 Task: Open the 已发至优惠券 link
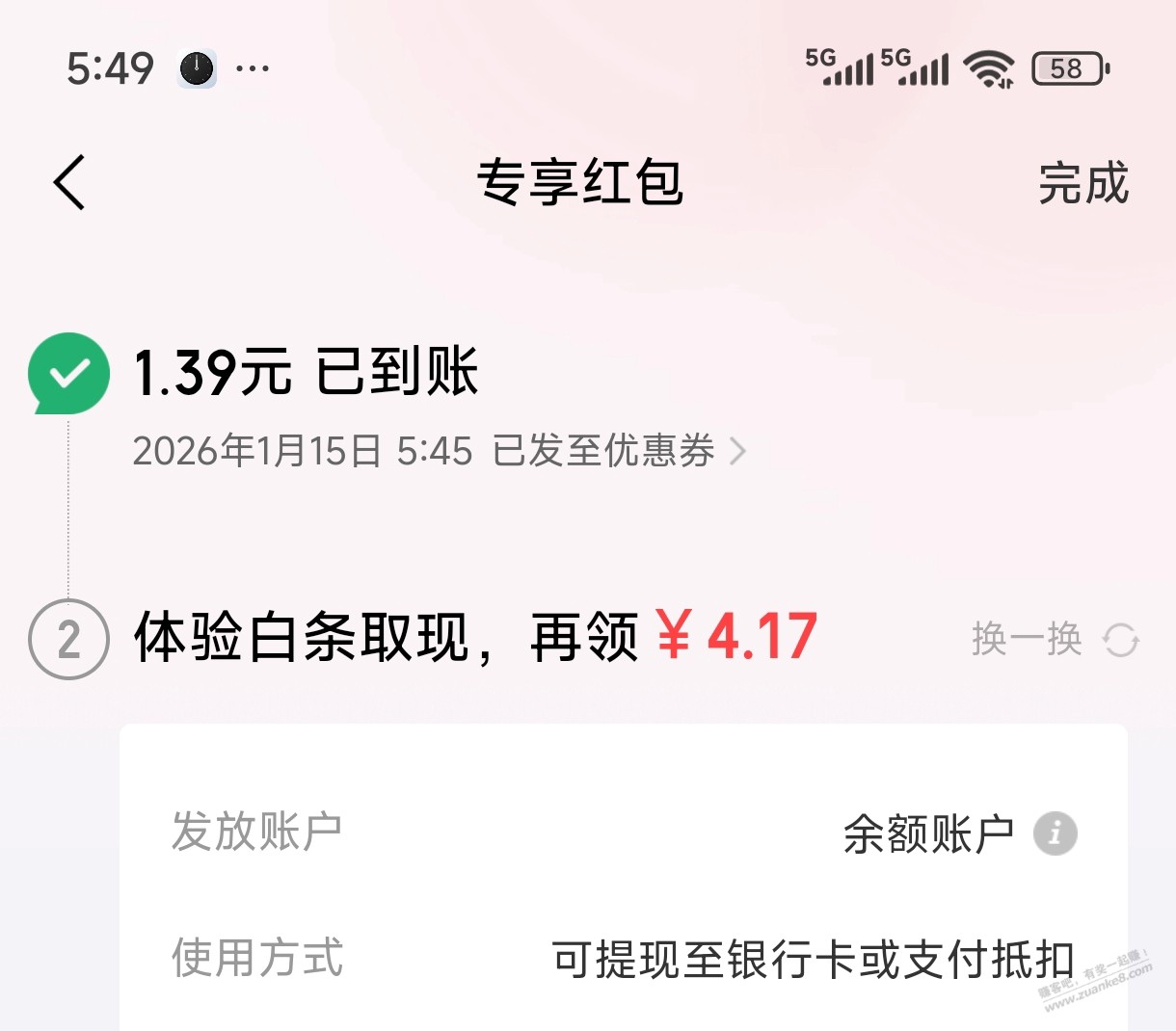tap(618, 451)
